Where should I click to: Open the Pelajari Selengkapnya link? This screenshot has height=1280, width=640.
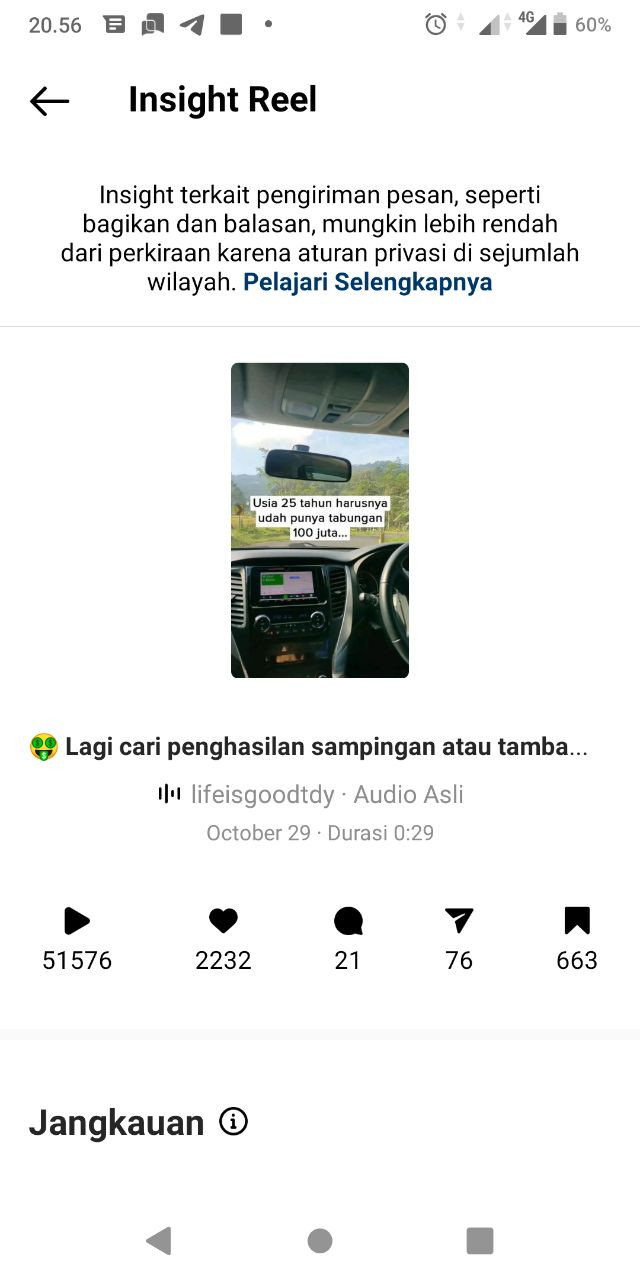367,282
